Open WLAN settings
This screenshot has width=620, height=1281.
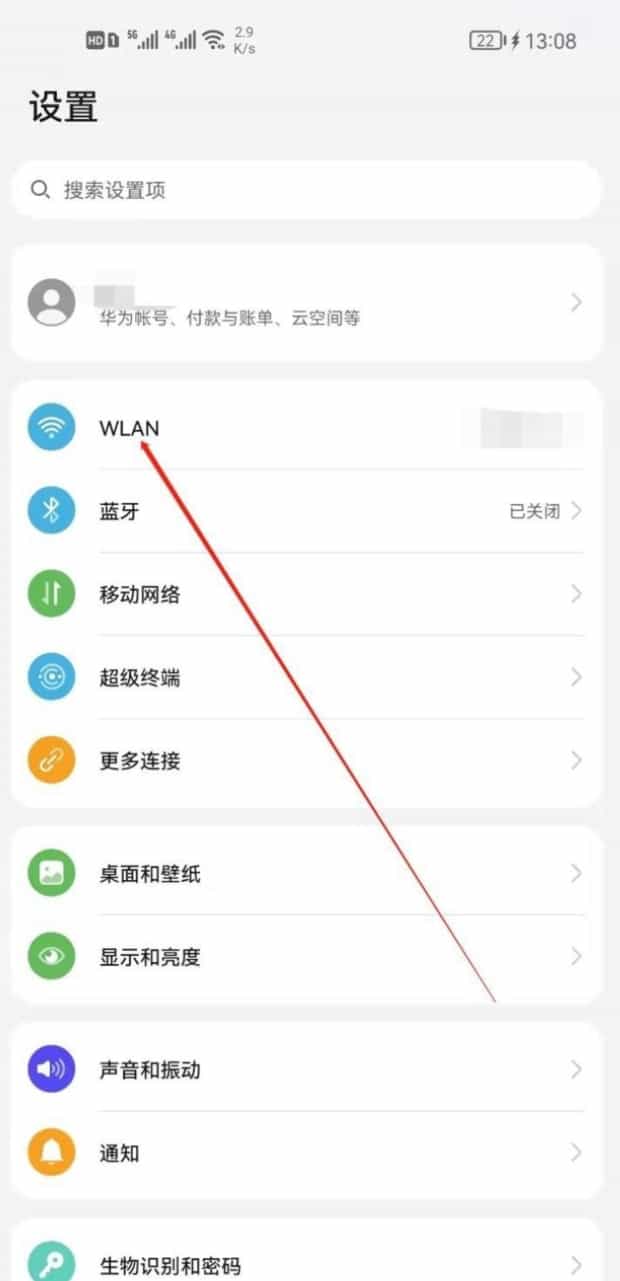(306, 428)
